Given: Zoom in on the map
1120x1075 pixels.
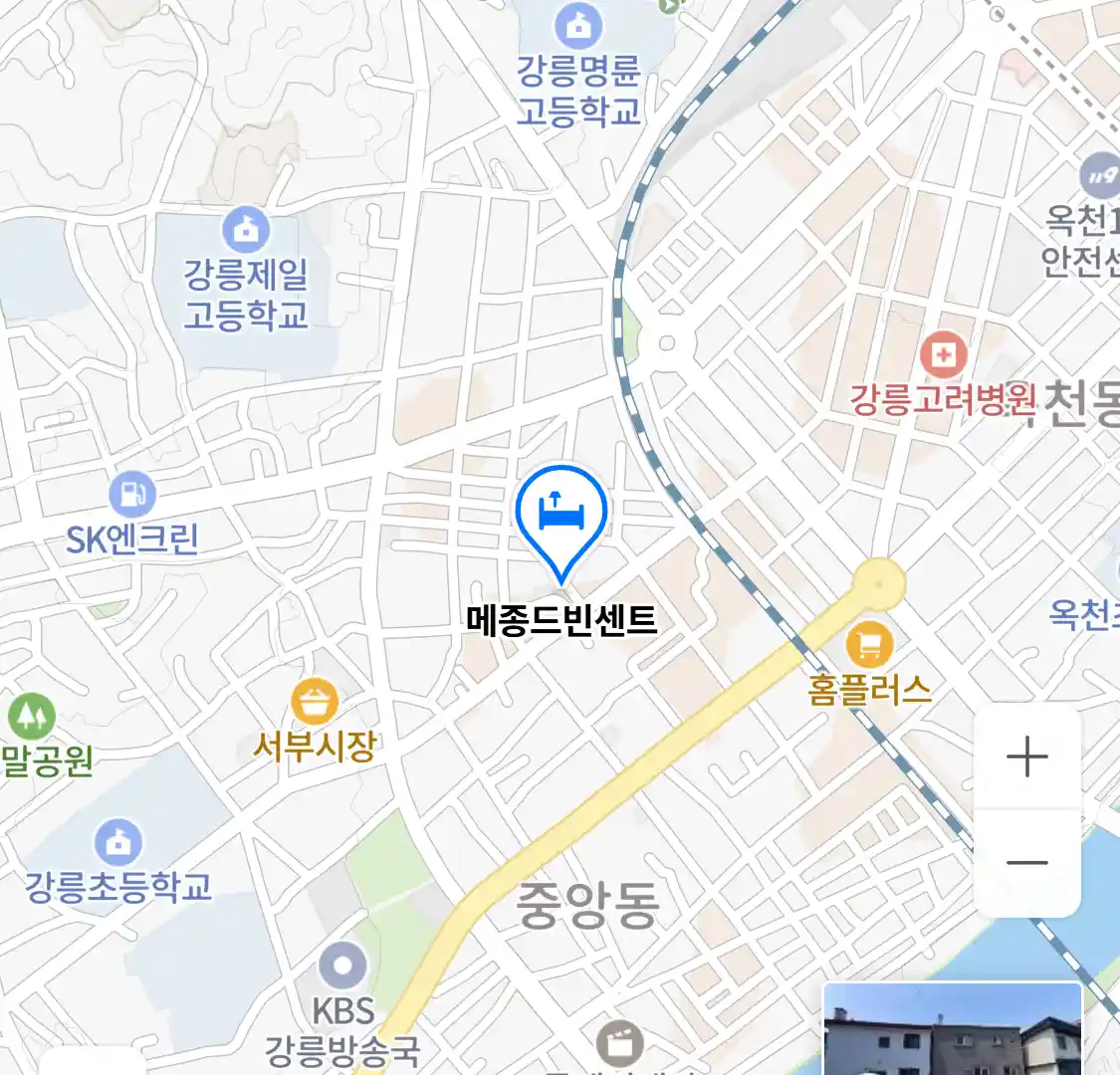Looking at the screenshot, I should [1026, 758].
